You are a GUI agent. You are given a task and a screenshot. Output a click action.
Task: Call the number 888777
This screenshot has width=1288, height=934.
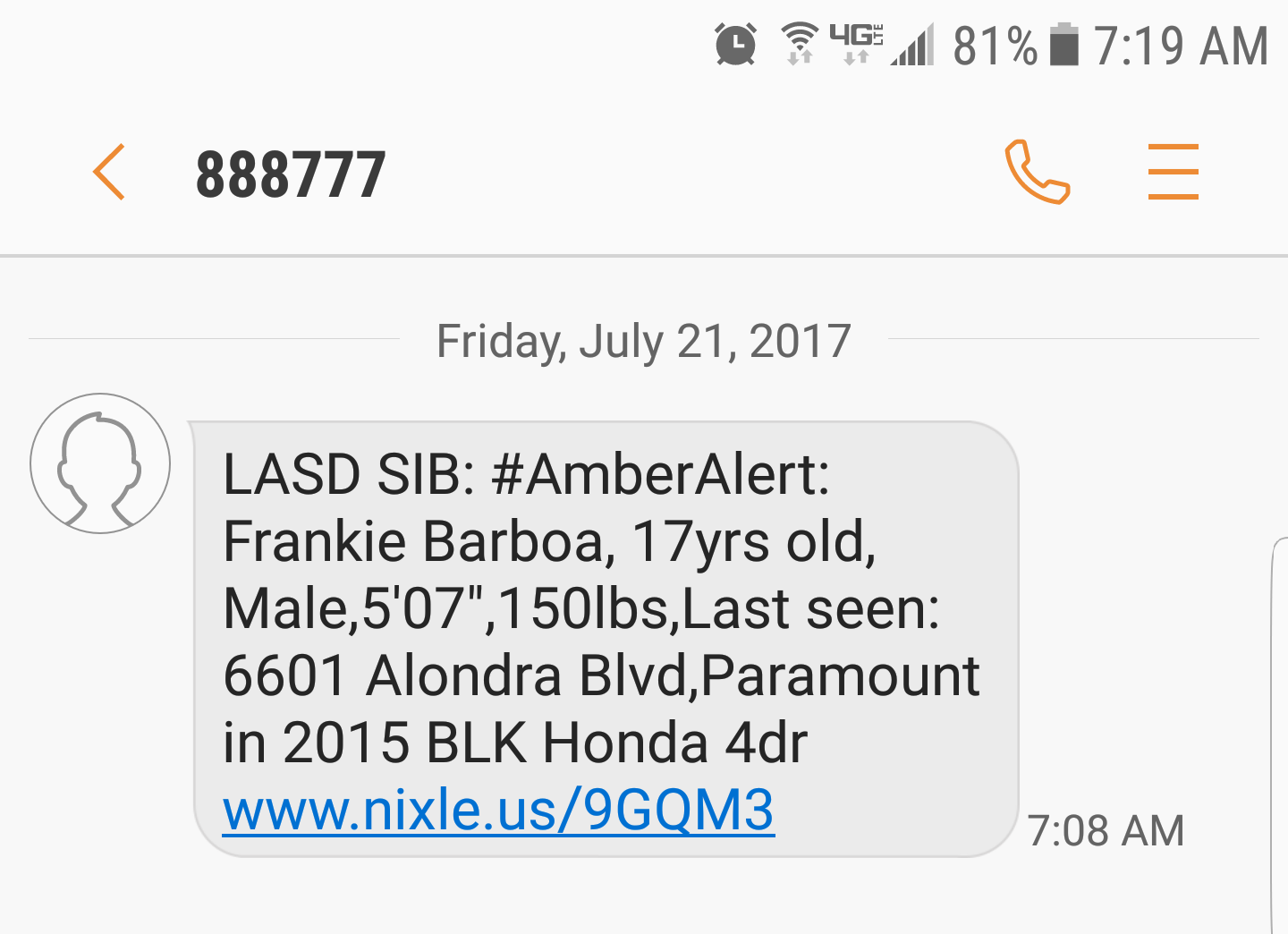click(x=1038, y=172)
